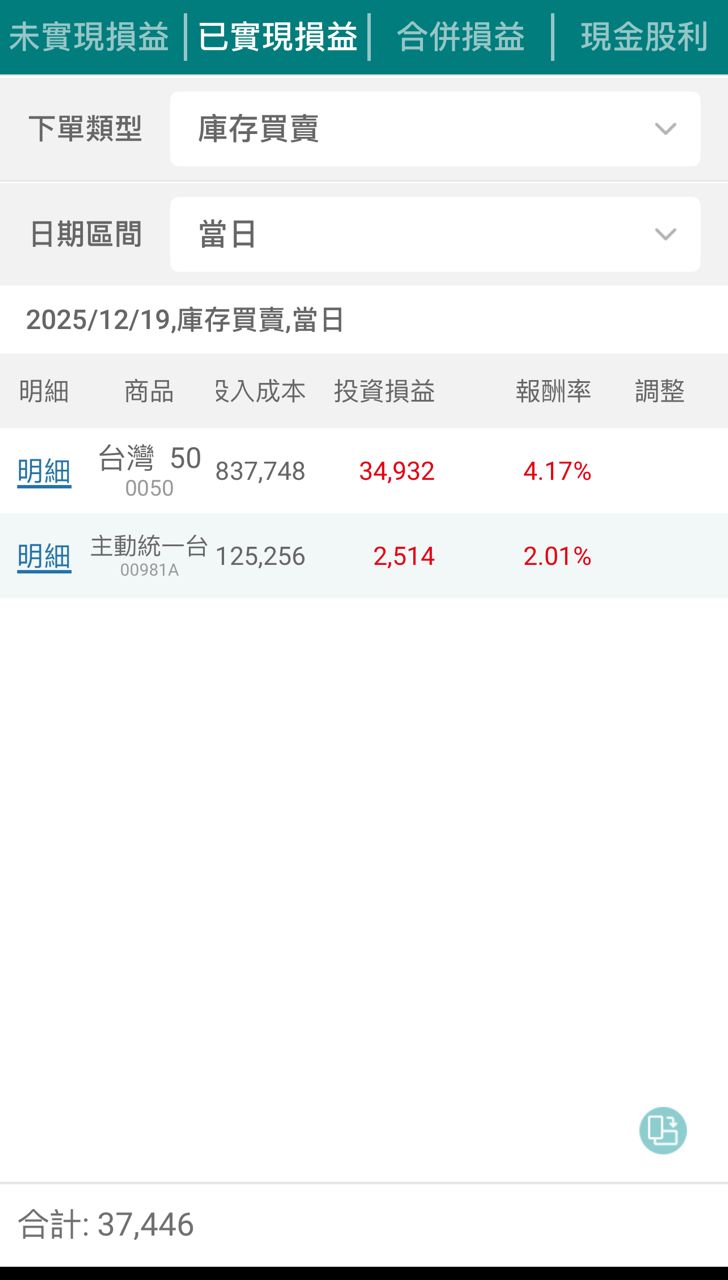Open the 明細 link for 台灣 50

point(44,471)
